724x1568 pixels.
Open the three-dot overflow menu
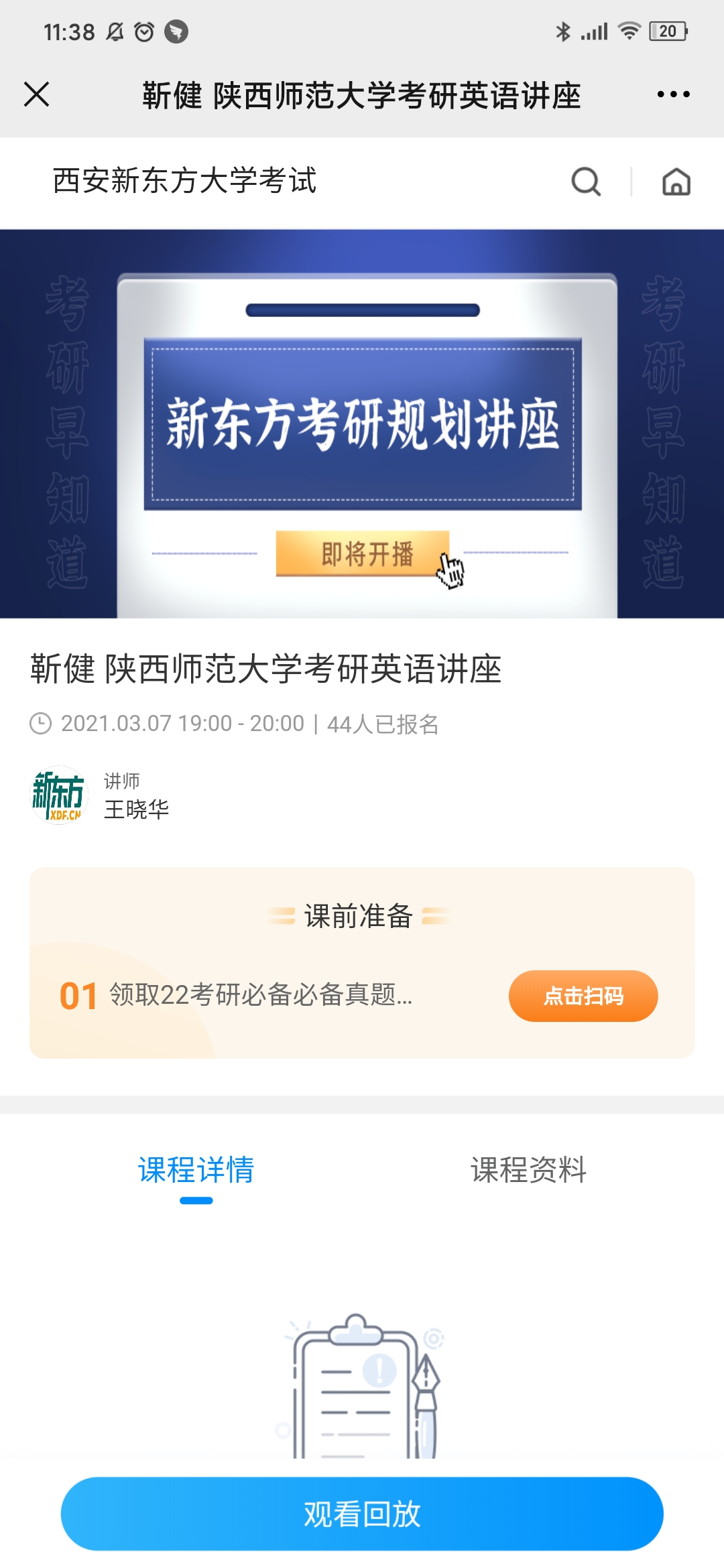coord(673,94)
